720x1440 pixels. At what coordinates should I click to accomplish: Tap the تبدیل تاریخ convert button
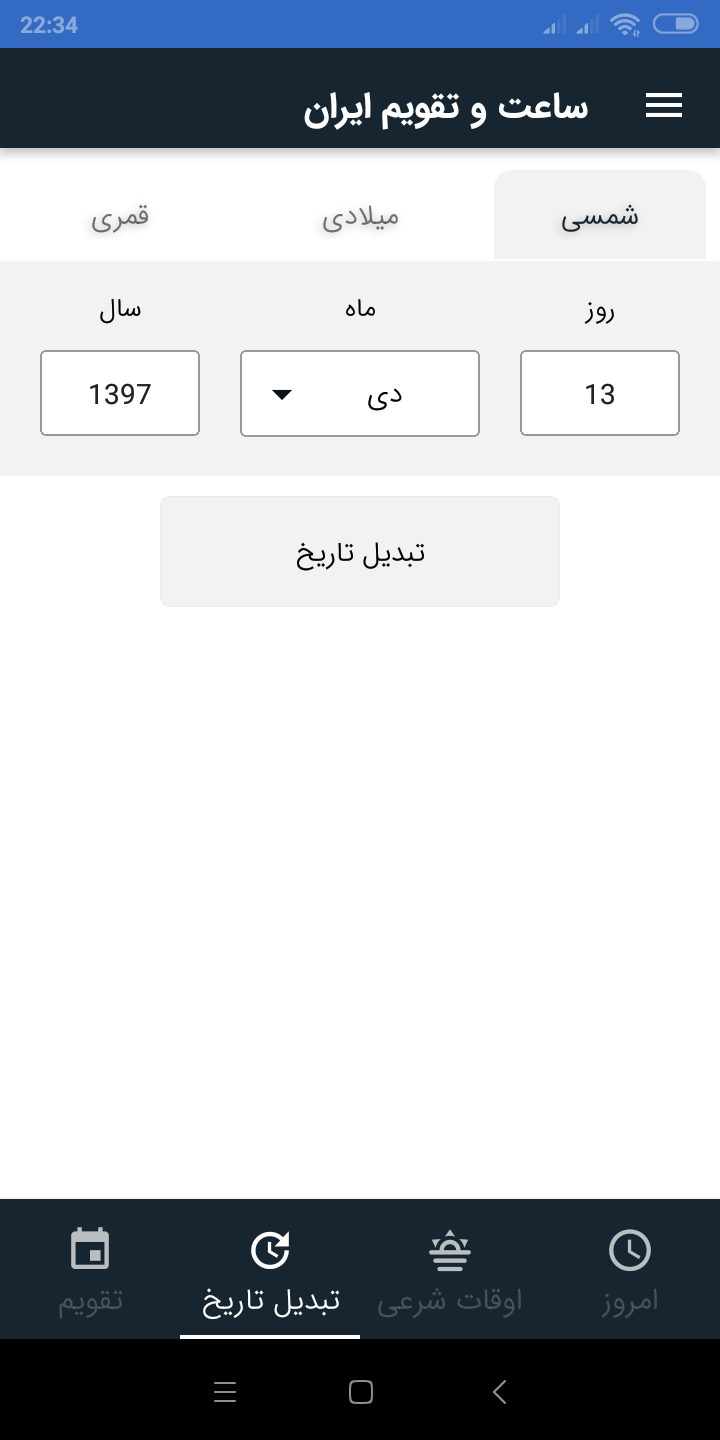(360, 551)
